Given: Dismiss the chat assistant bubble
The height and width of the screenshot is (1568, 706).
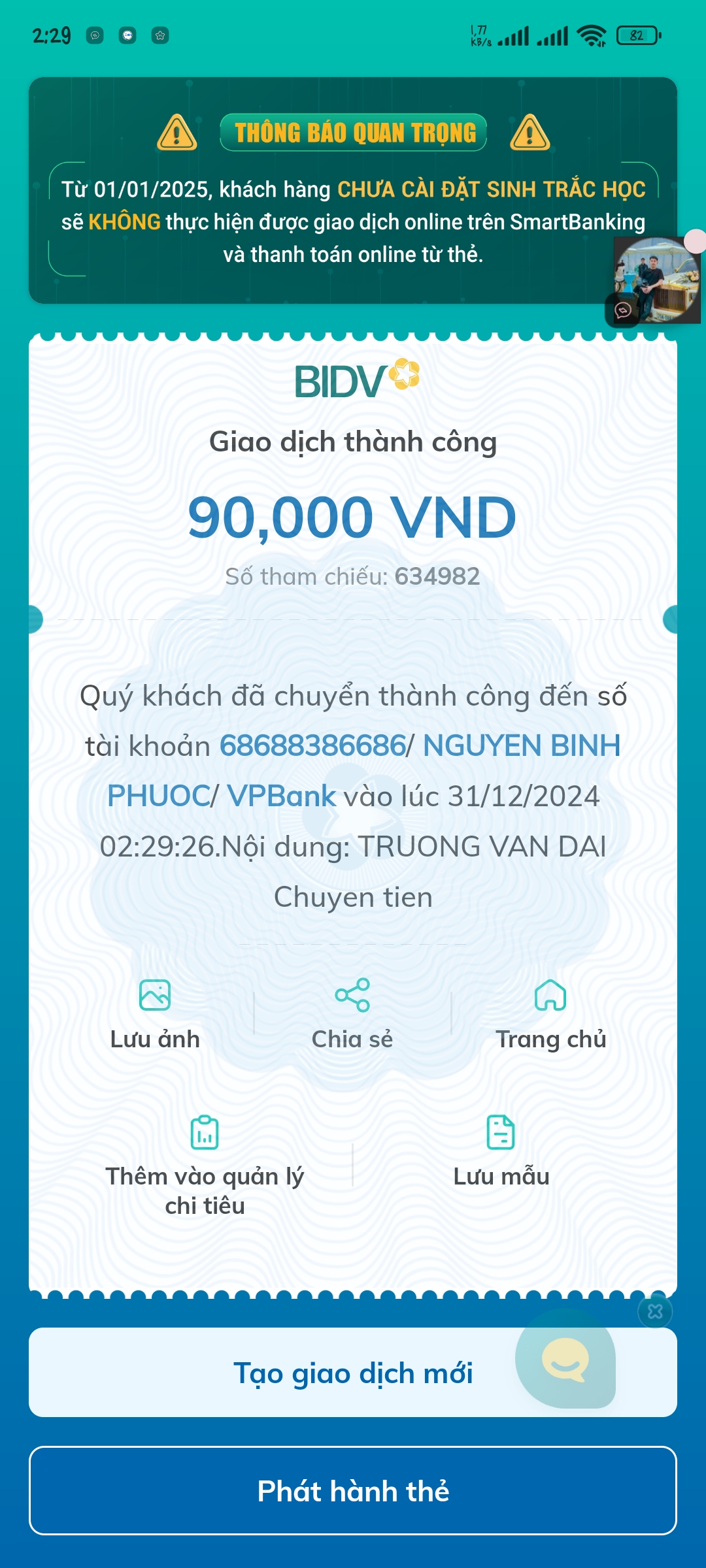Looking at the screenshot, I should coord(655,1311).
